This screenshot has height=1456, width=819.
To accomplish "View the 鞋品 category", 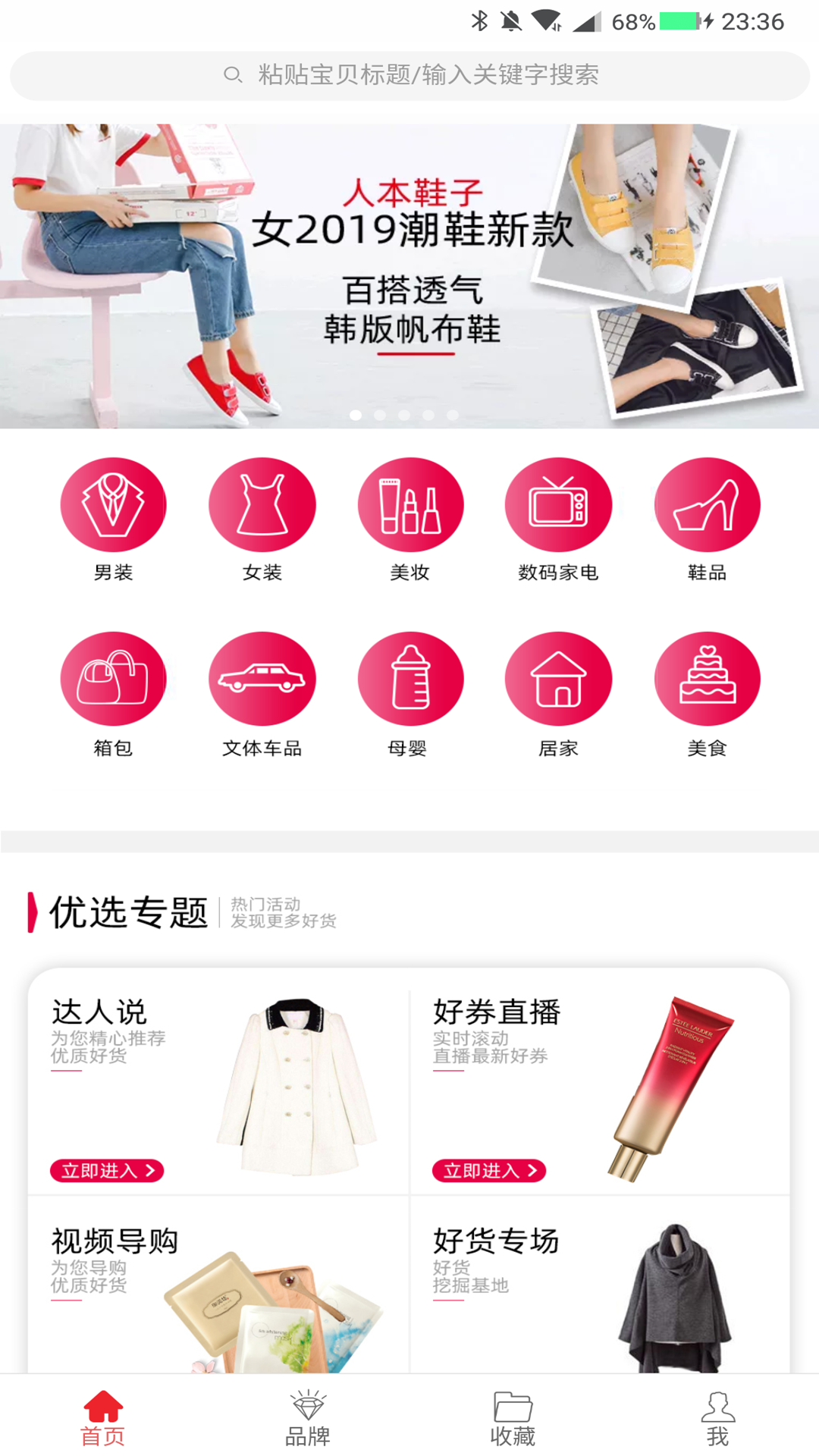I will click(x=708, y=519).
